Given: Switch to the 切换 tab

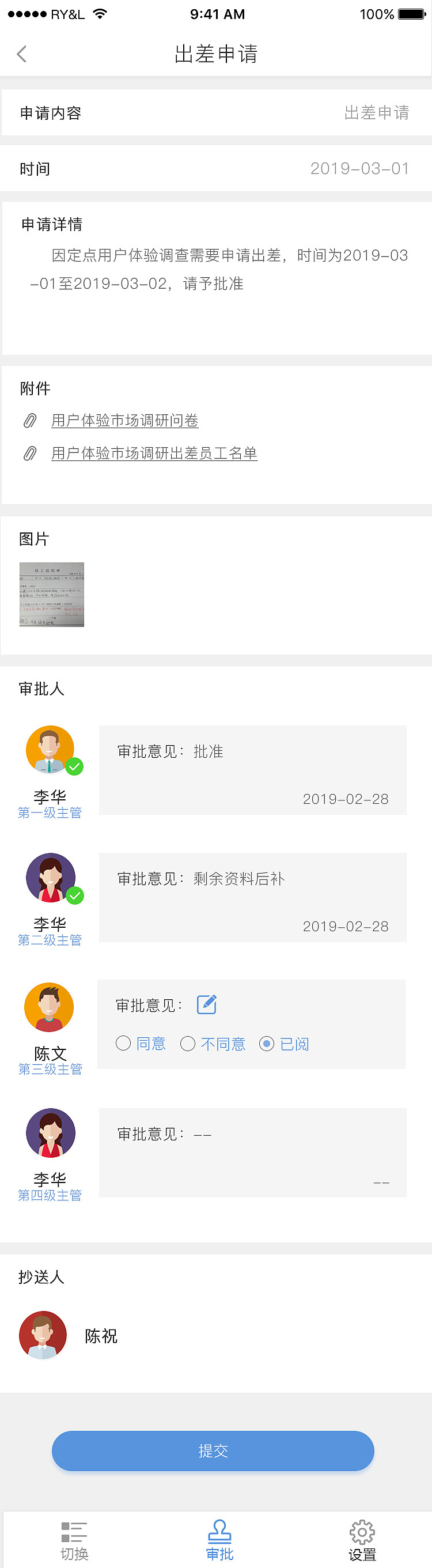Looking at the screenshot, I should 74,1539.
